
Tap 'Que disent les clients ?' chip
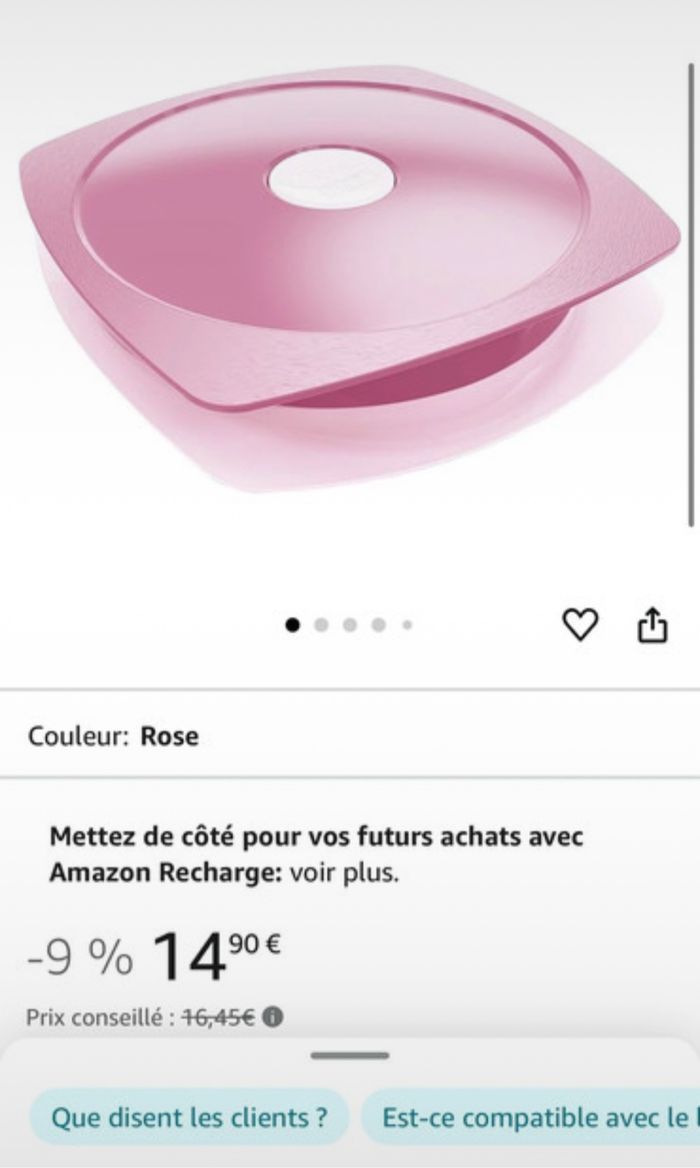[189, 1117]
